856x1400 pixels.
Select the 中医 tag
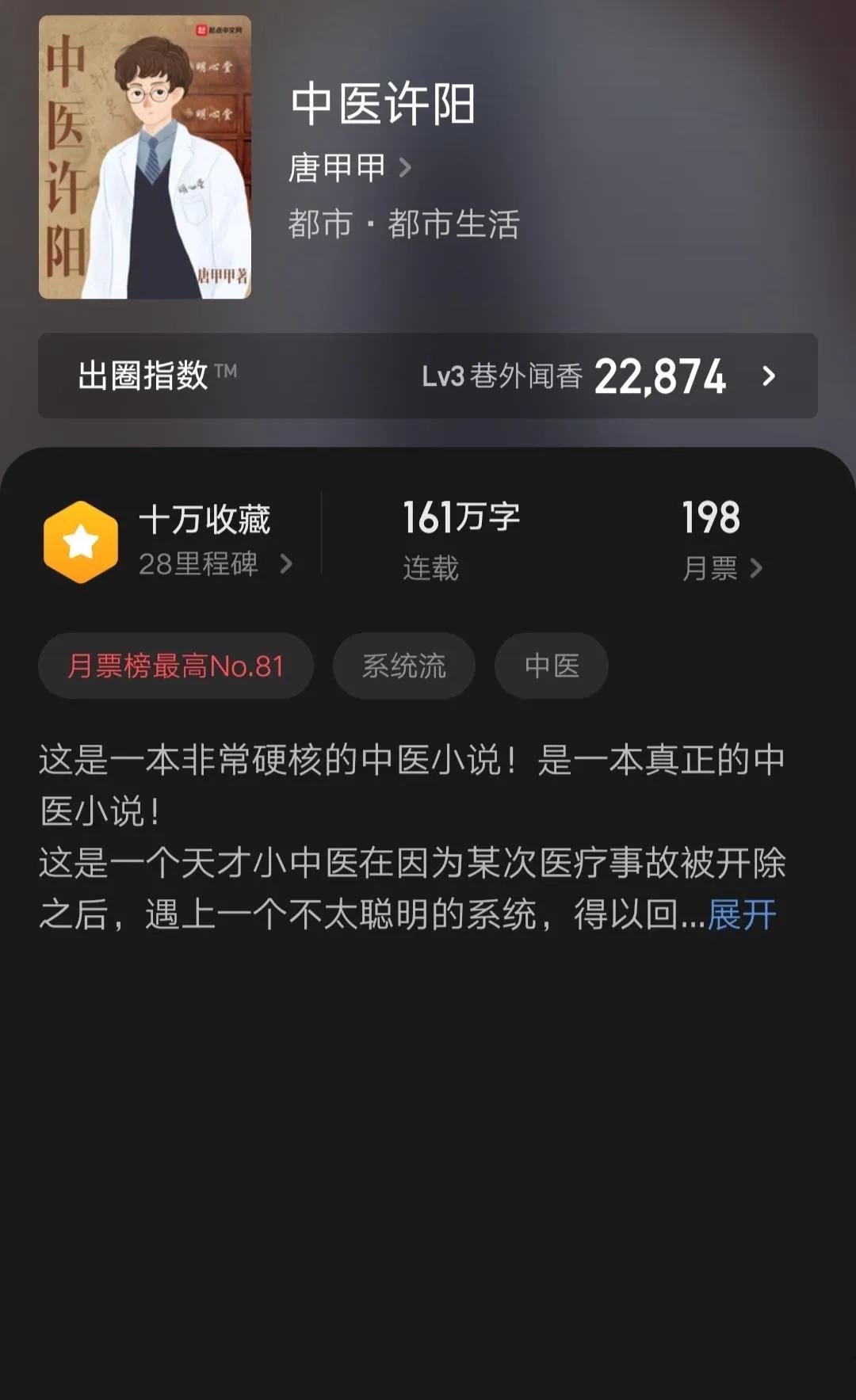[551, 666]
